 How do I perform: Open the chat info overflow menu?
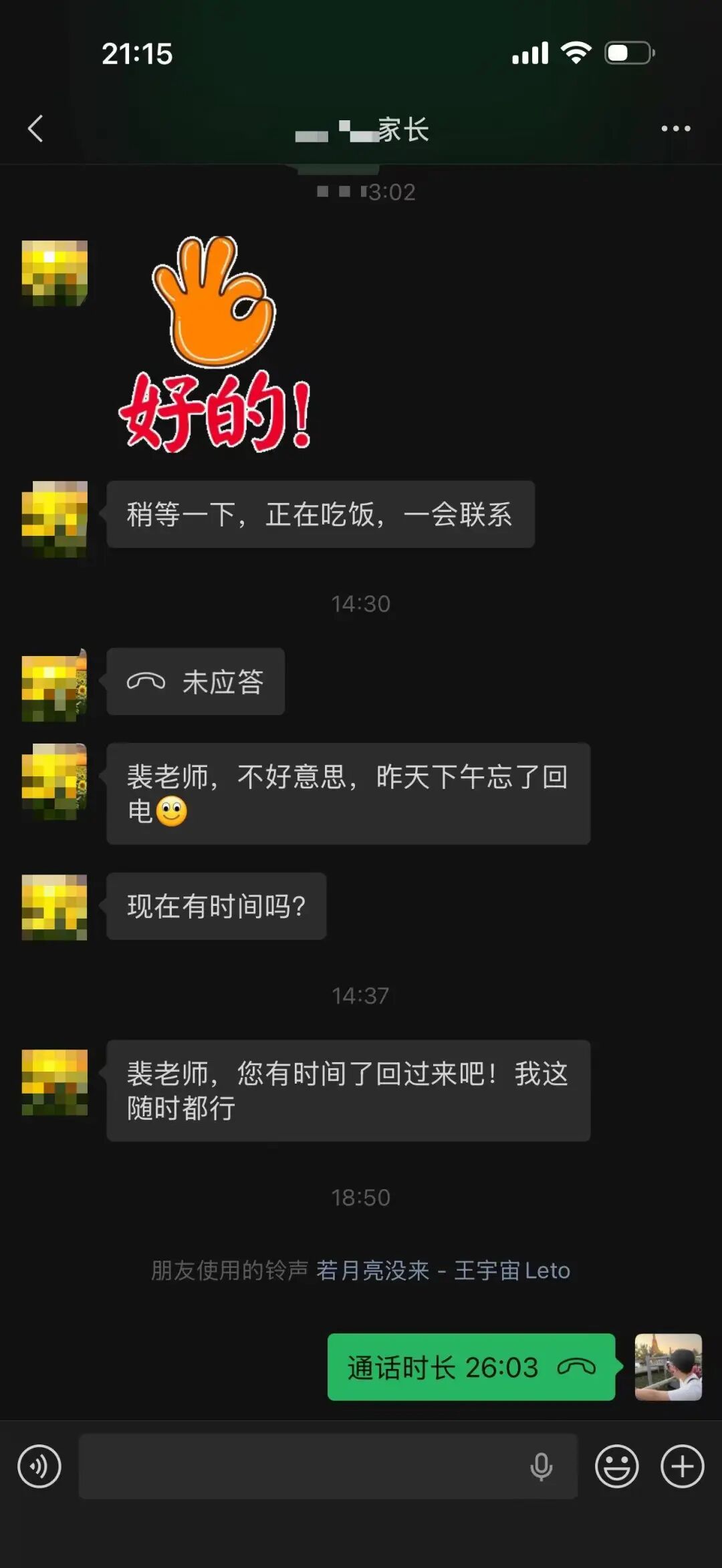coord(675,128)
